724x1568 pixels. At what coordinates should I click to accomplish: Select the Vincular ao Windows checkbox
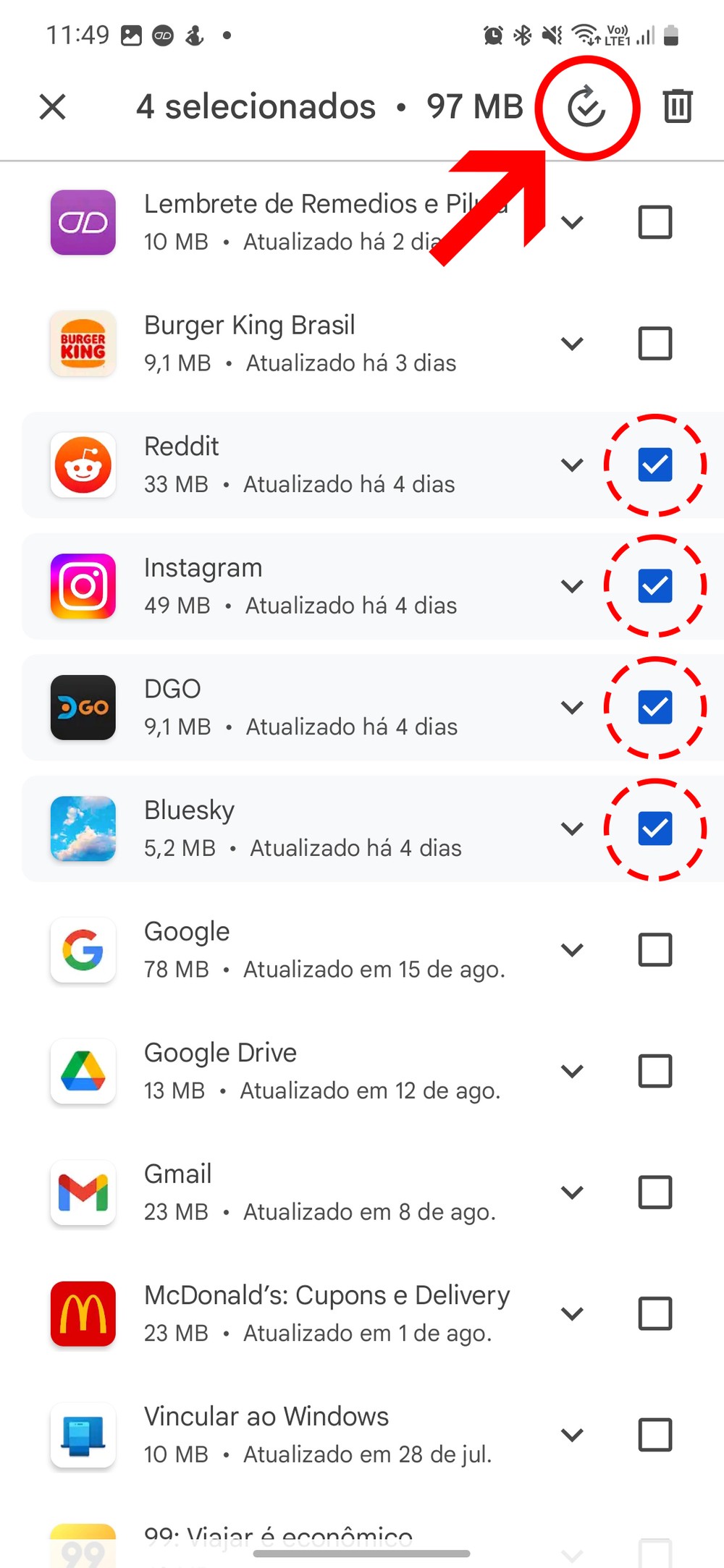tap(655, 1435)
